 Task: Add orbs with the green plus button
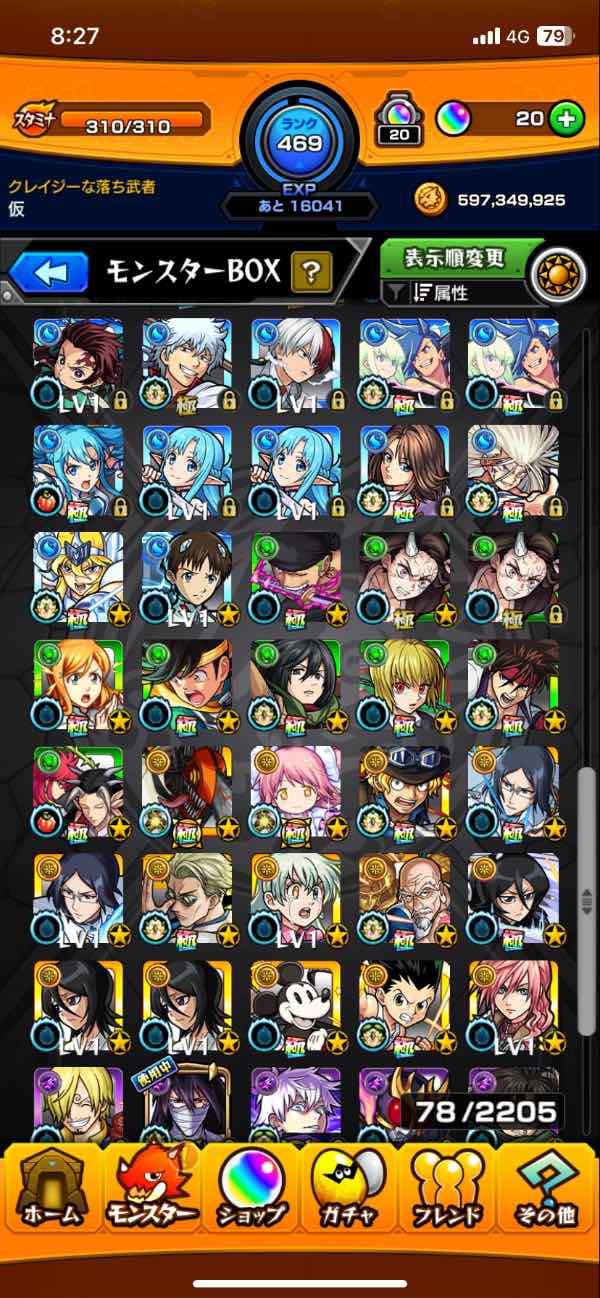pyautogui.click(x=567, y=120)
